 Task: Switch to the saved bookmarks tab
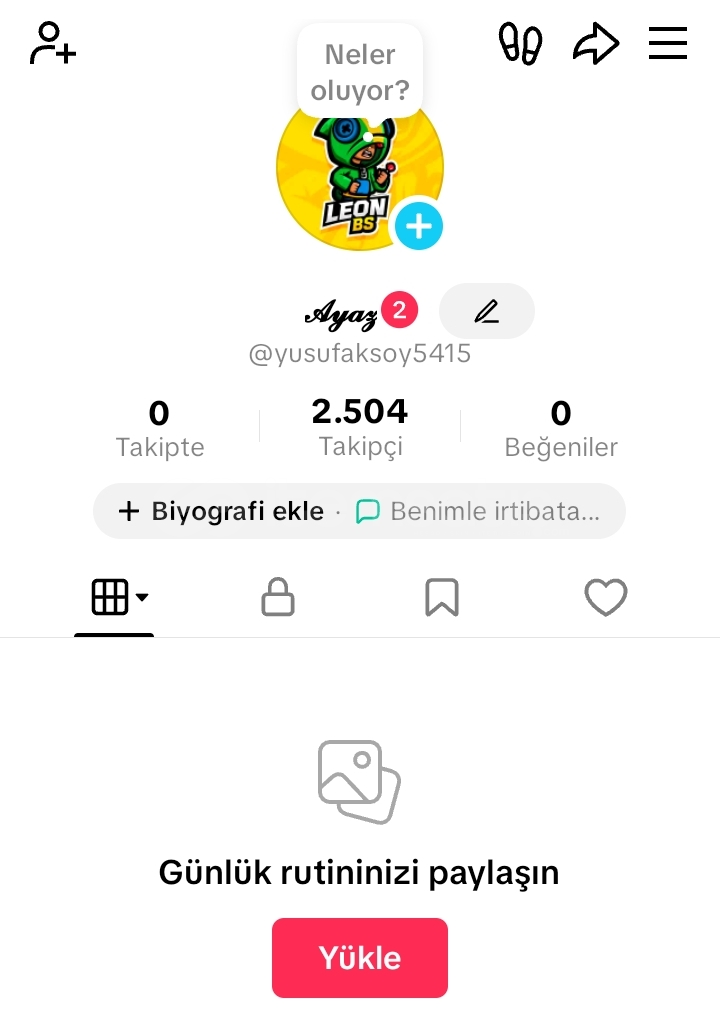442,598
